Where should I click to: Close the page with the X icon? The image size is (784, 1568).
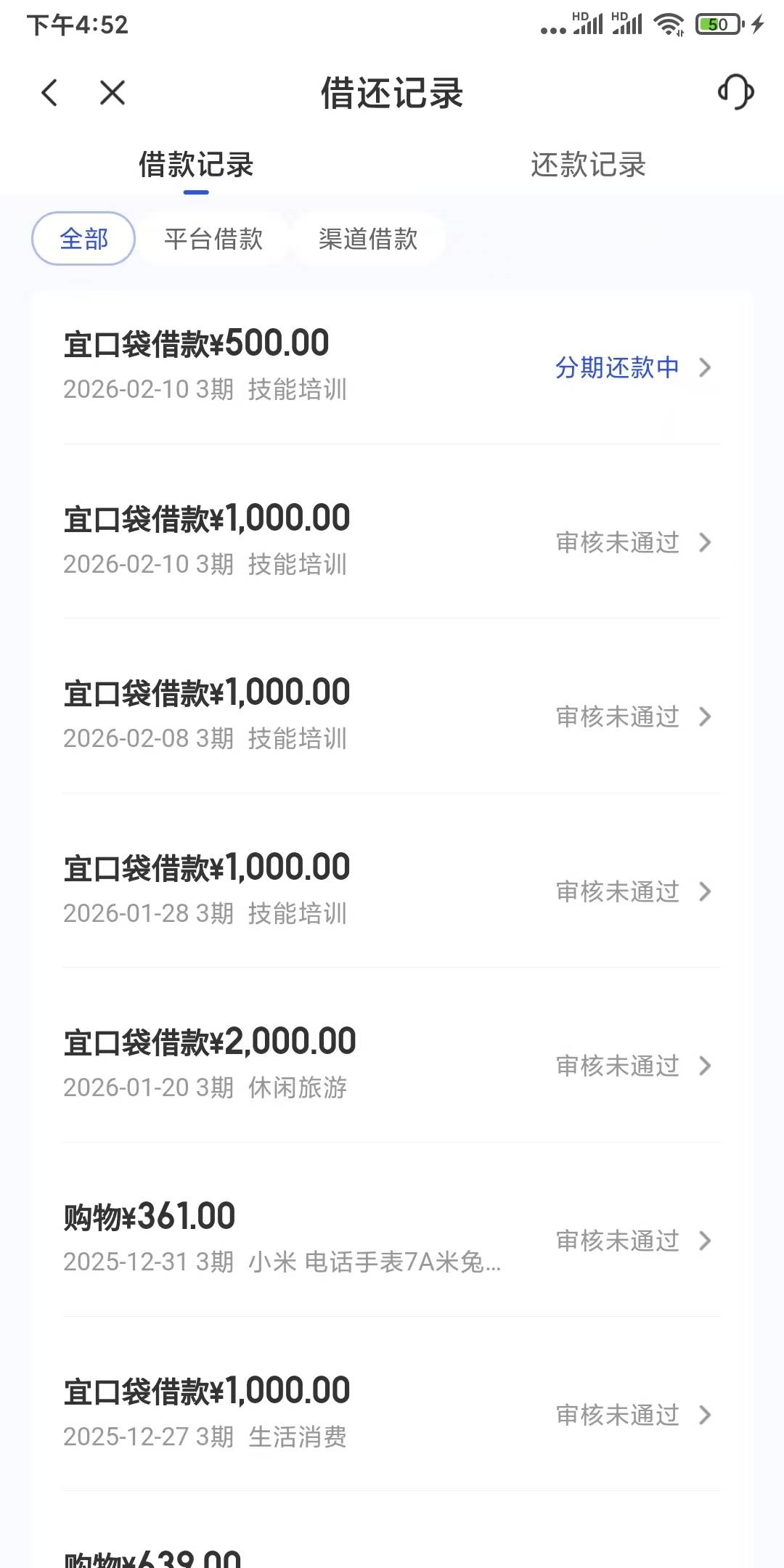(113, 93)
